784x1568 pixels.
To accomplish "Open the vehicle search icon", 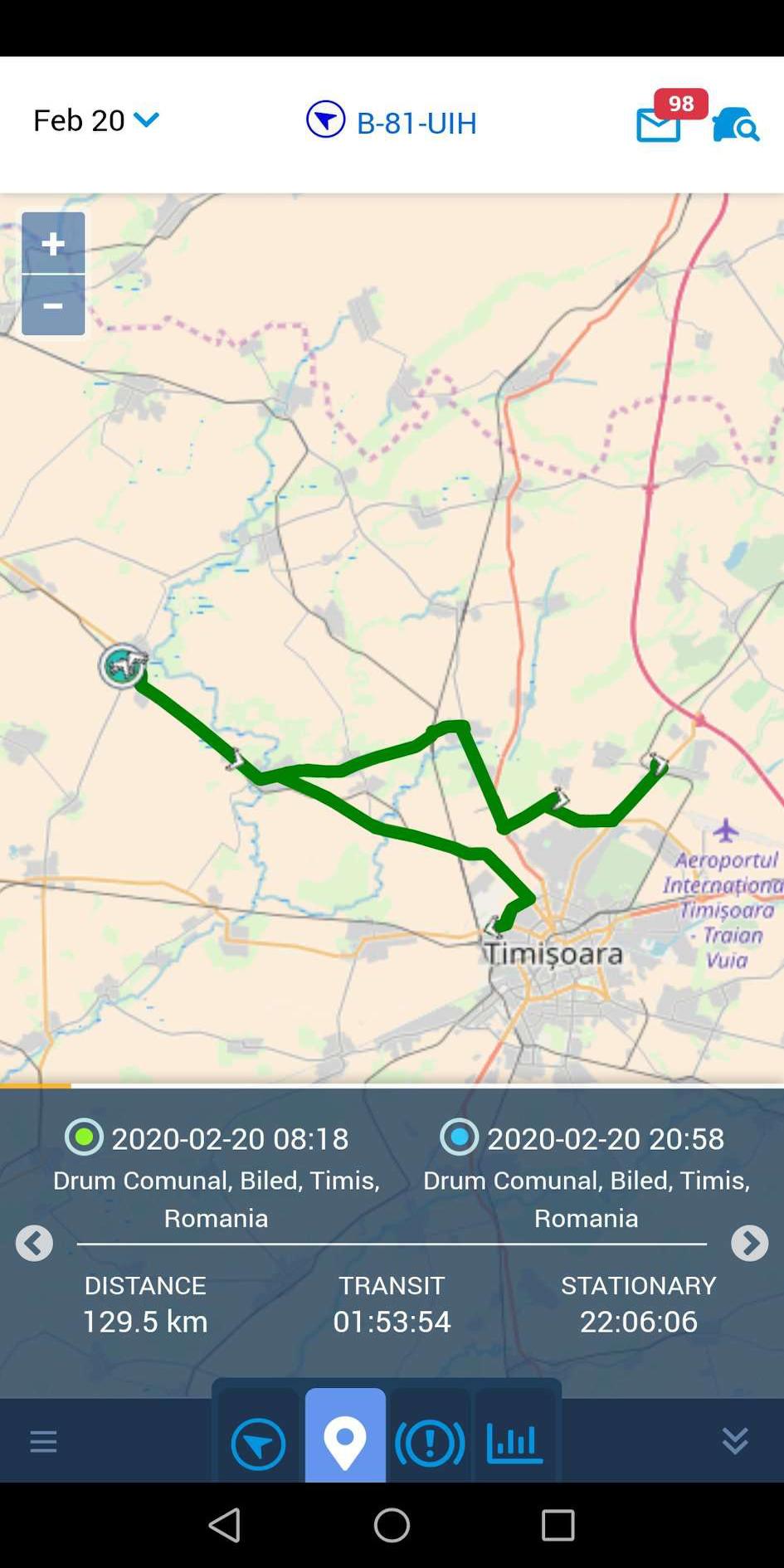I will (735, 124).
